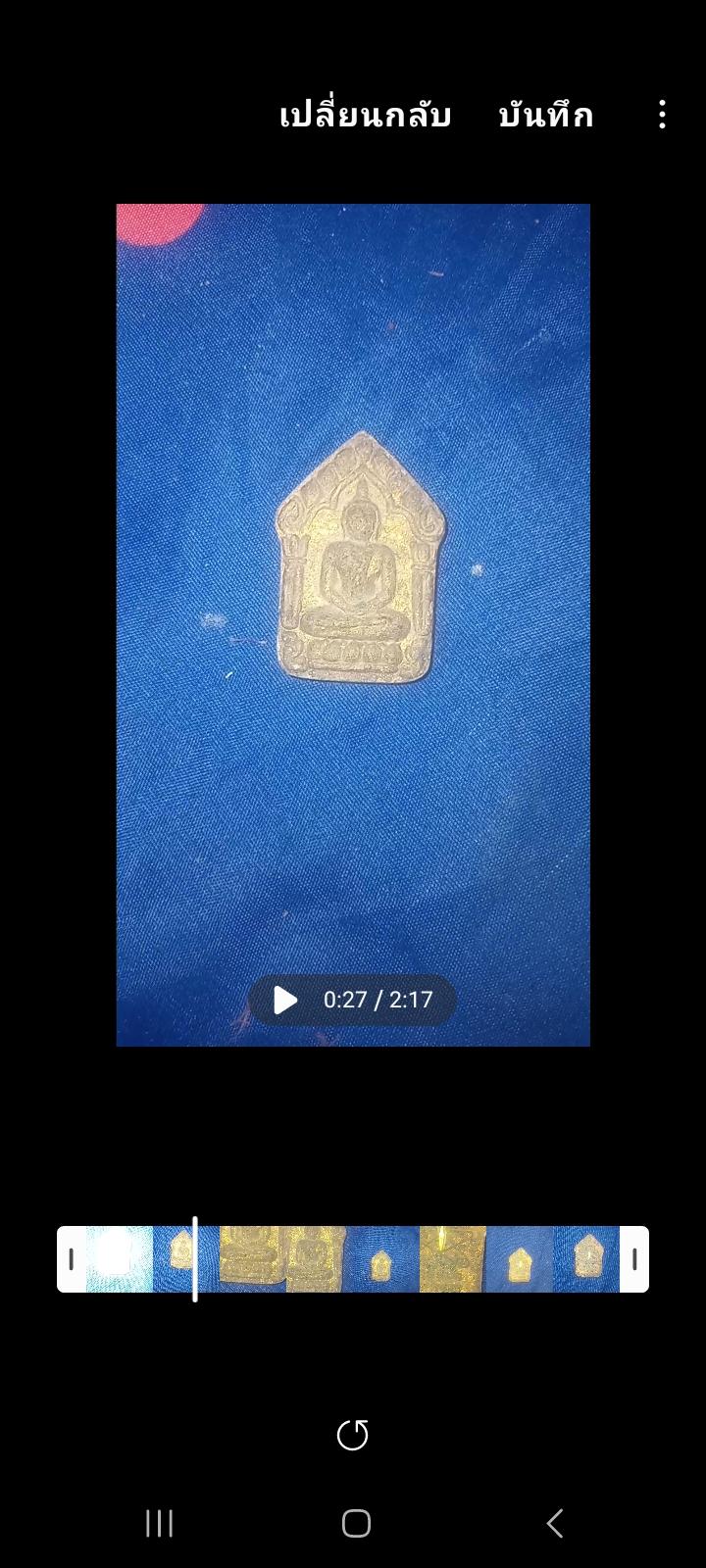
Task: Tap the left trim handle on the timeline
Action: click(x=71, y=1259)
